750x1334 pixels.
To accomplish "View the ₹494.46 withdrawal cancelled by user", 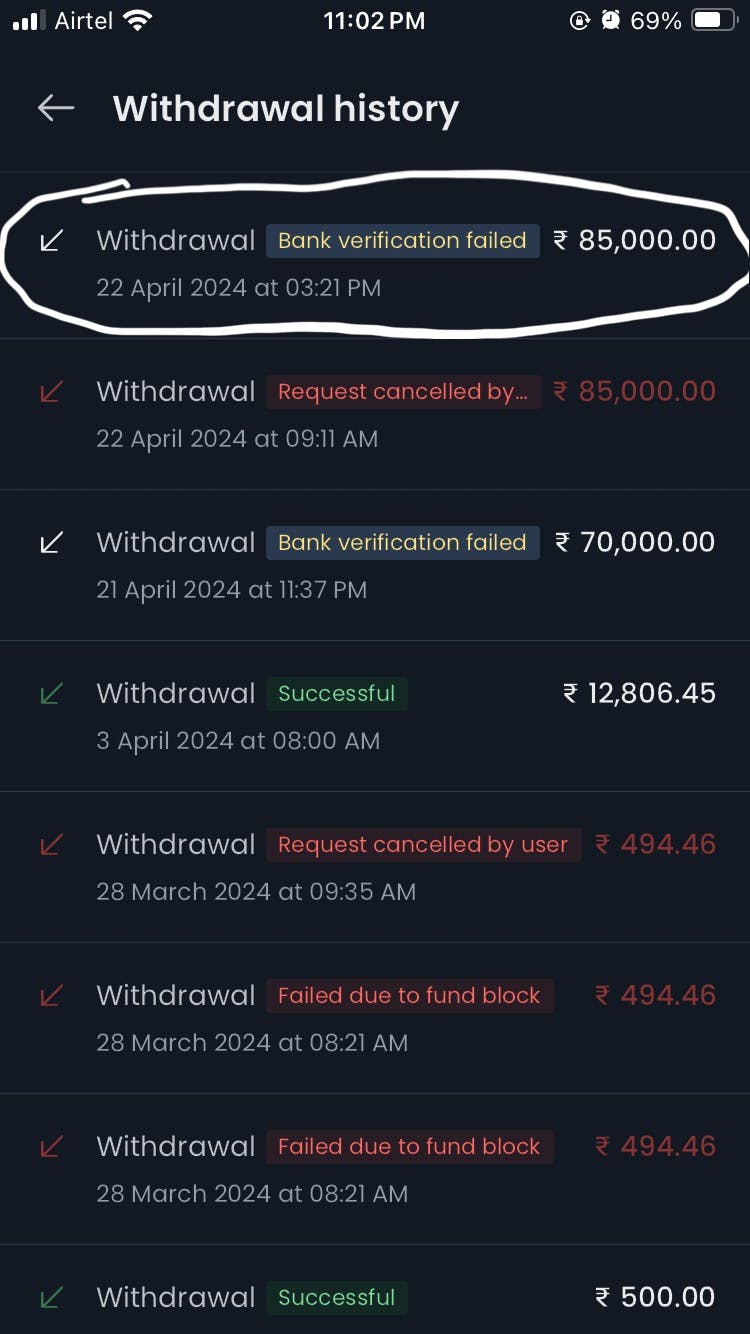I will 375,867.
